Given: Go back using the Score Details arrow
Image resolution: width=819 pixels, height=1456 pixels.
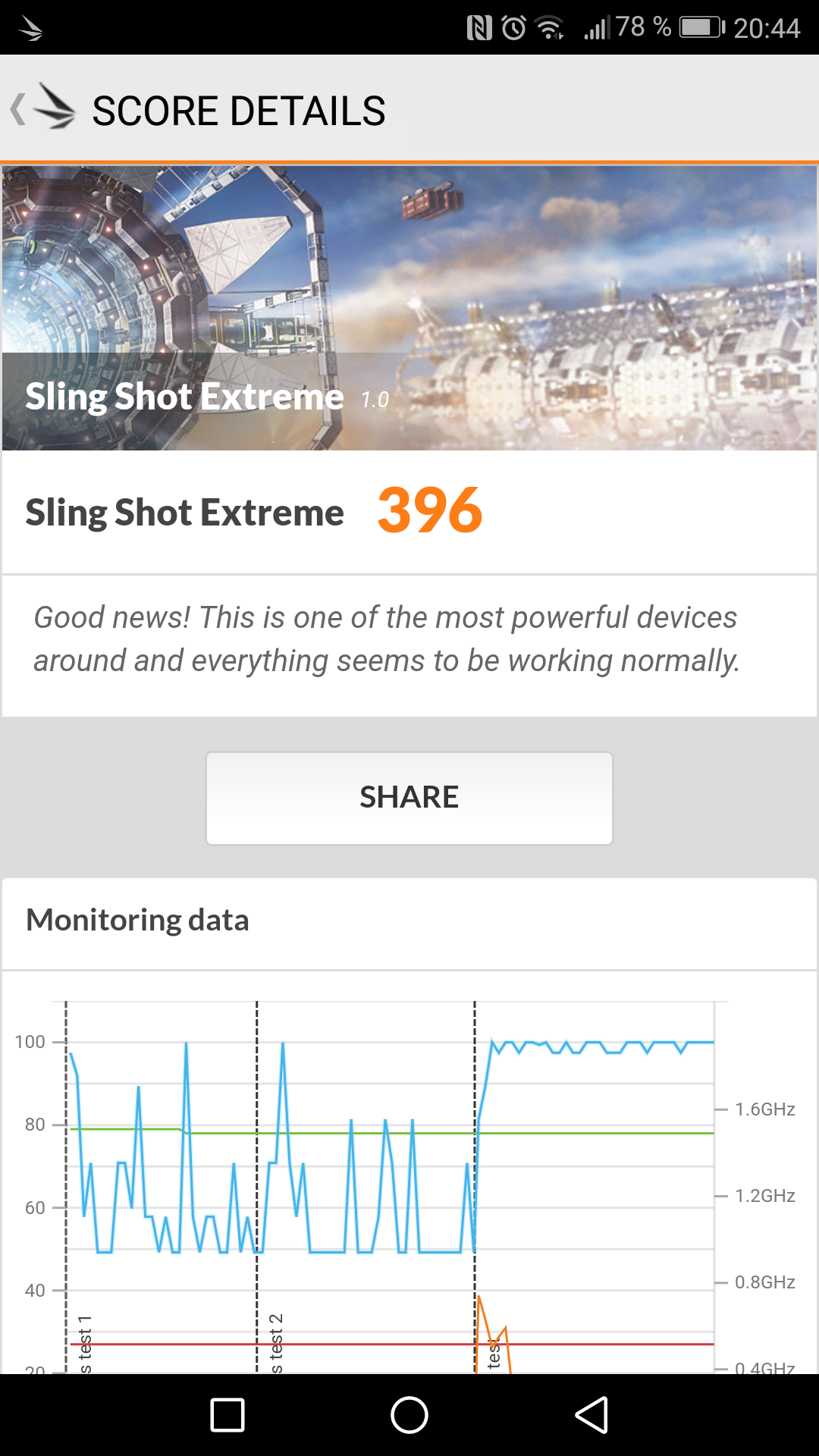Looking at the screenshot, I should tap(18, 110).
